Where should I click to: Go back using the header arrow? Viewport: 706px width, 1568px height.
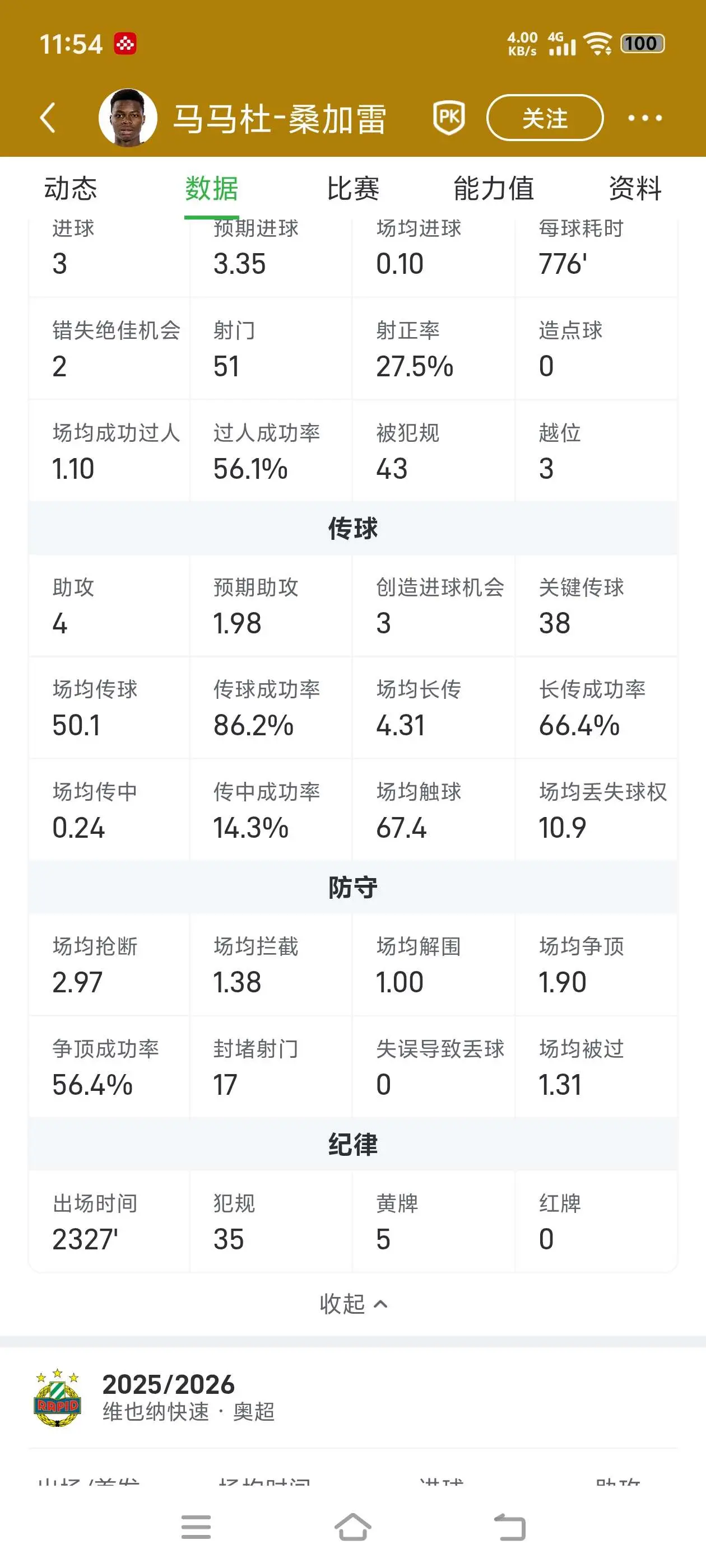(x=48, y=118)
